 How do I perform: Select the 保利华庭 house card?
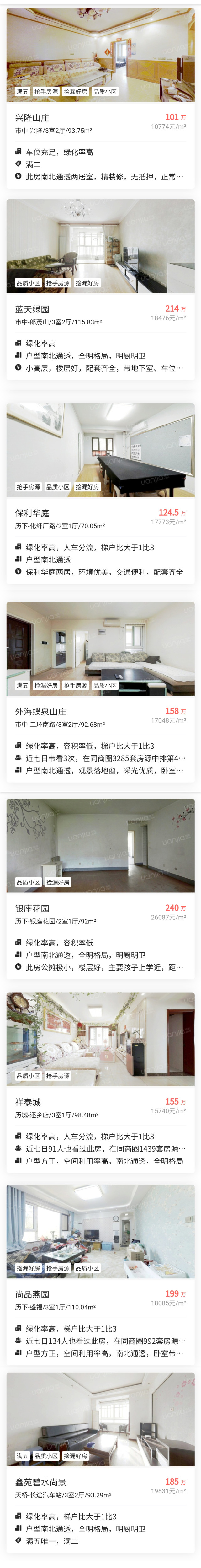pyautogui.click(x=32, y=513)
